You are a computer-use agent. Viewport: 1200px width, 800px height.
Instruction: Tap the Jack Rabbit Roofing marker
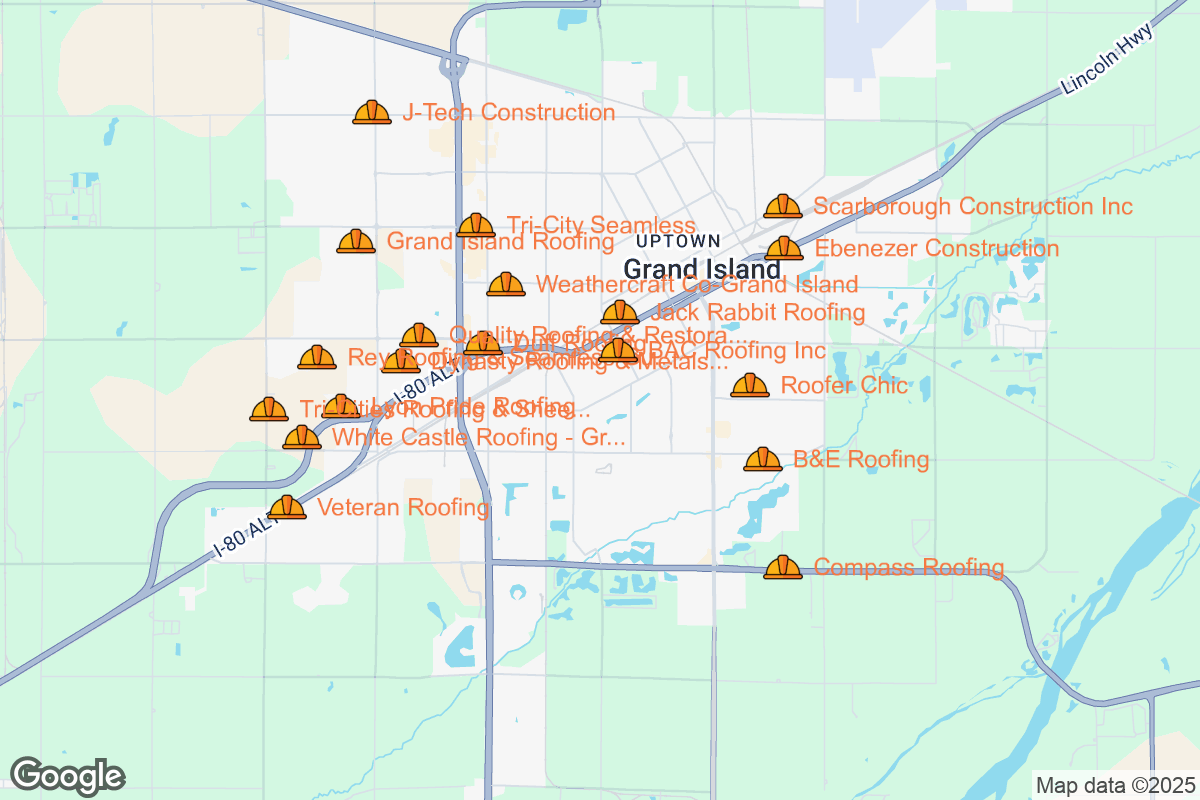620,313
